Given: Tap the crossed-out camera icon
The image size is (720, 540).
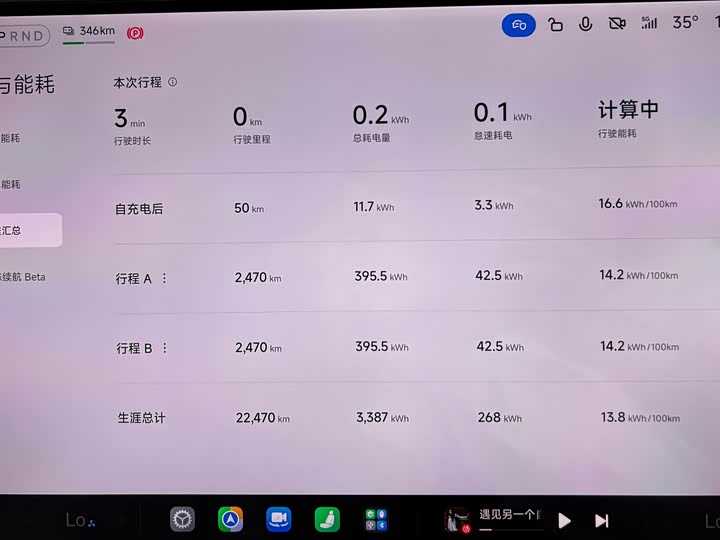Looking at the screenshot, I should (x=617, y=23).
